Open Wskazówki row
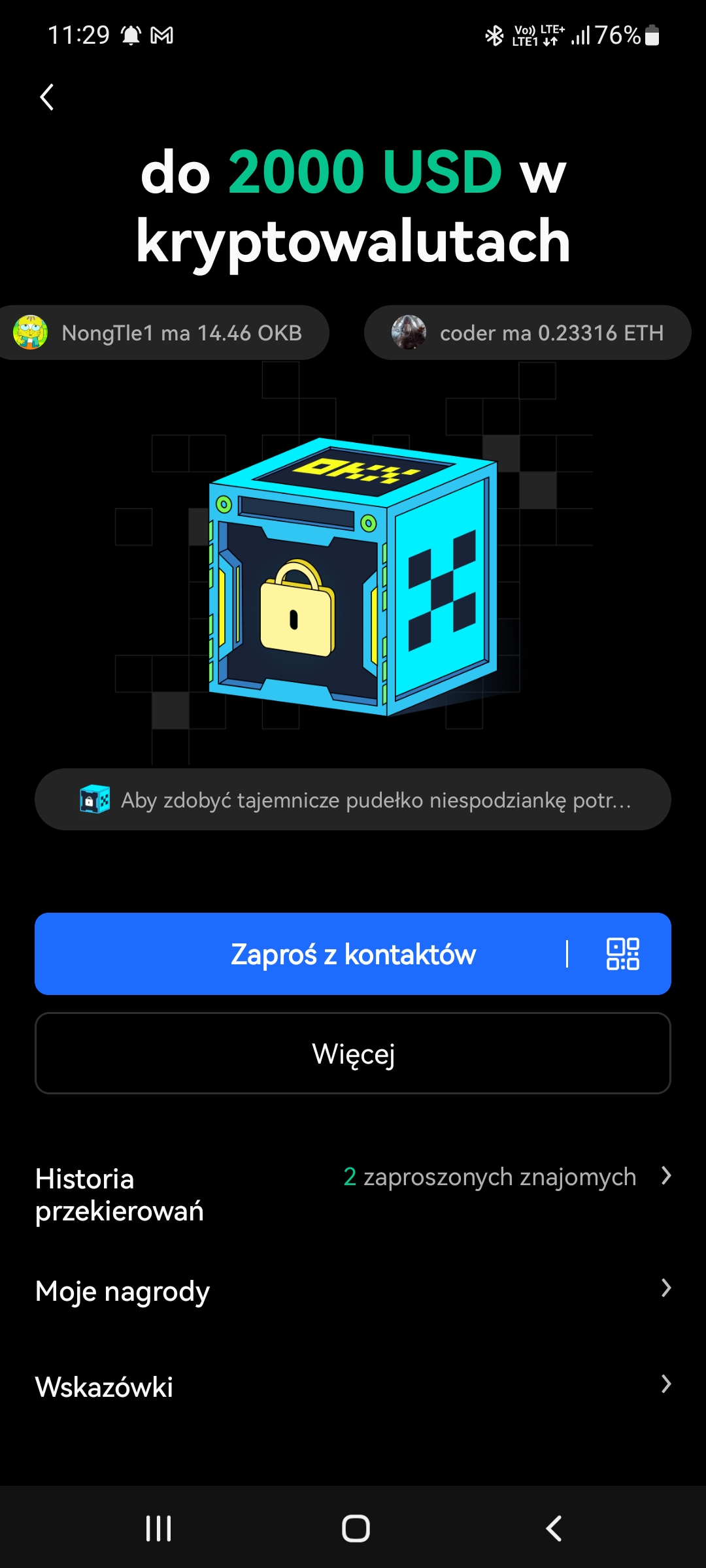 tap(353, 1386)
